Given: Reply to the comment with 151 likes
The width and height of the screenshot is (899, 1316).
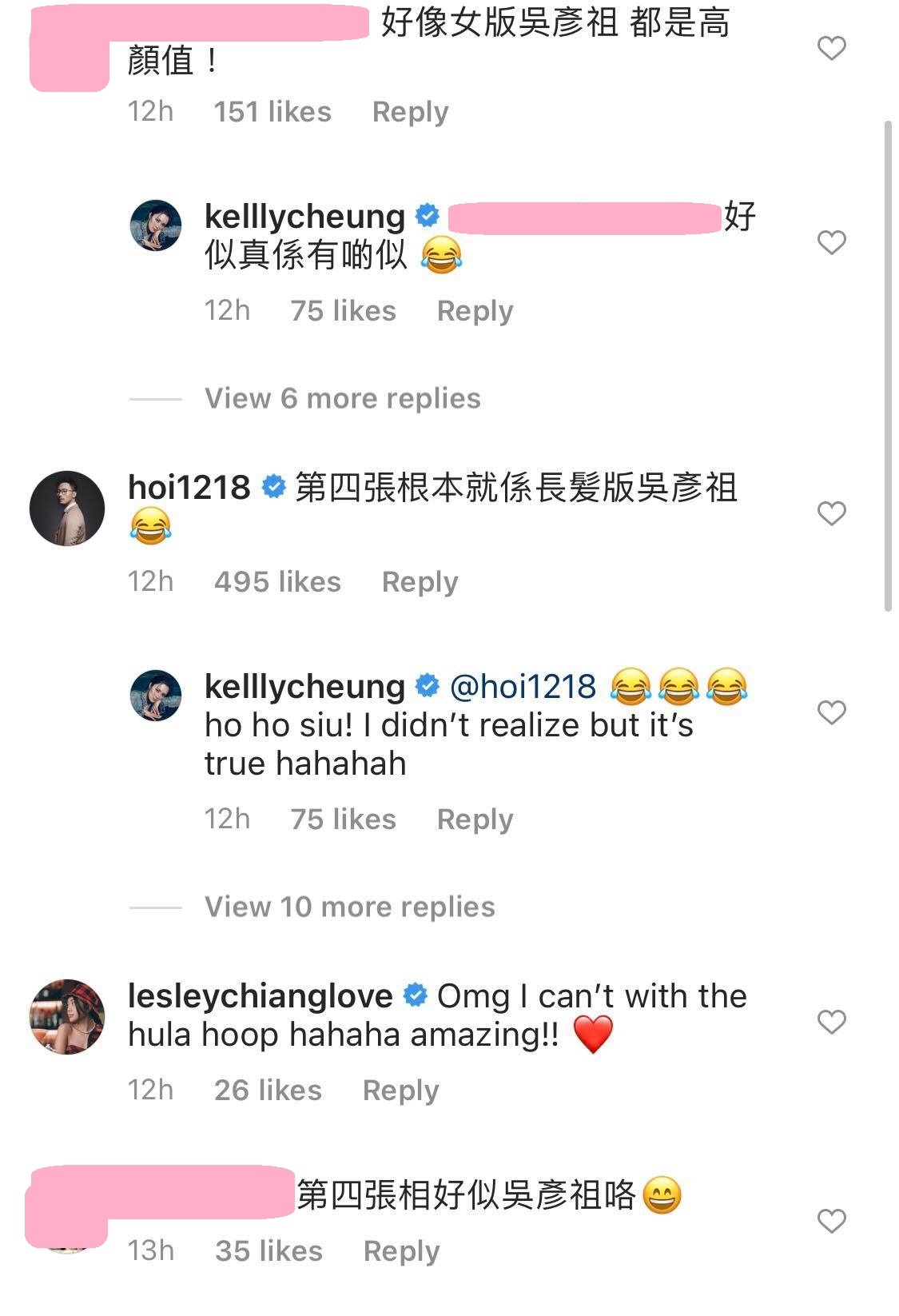Looking at the screenshot, I should (x=410, y=112).
